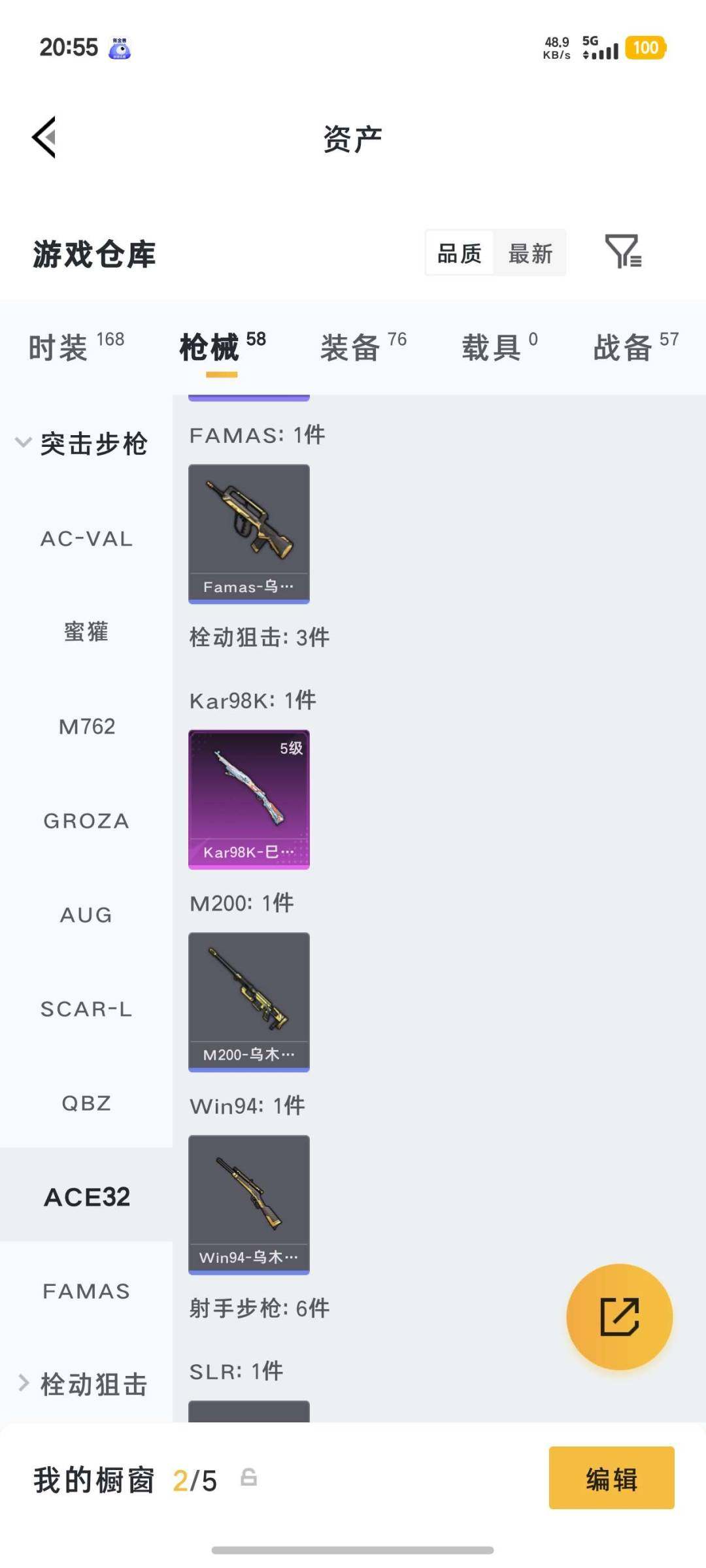Select AC-VAL in weapon sidebar
Screen dimensions: 706x1568
(86, 538)
